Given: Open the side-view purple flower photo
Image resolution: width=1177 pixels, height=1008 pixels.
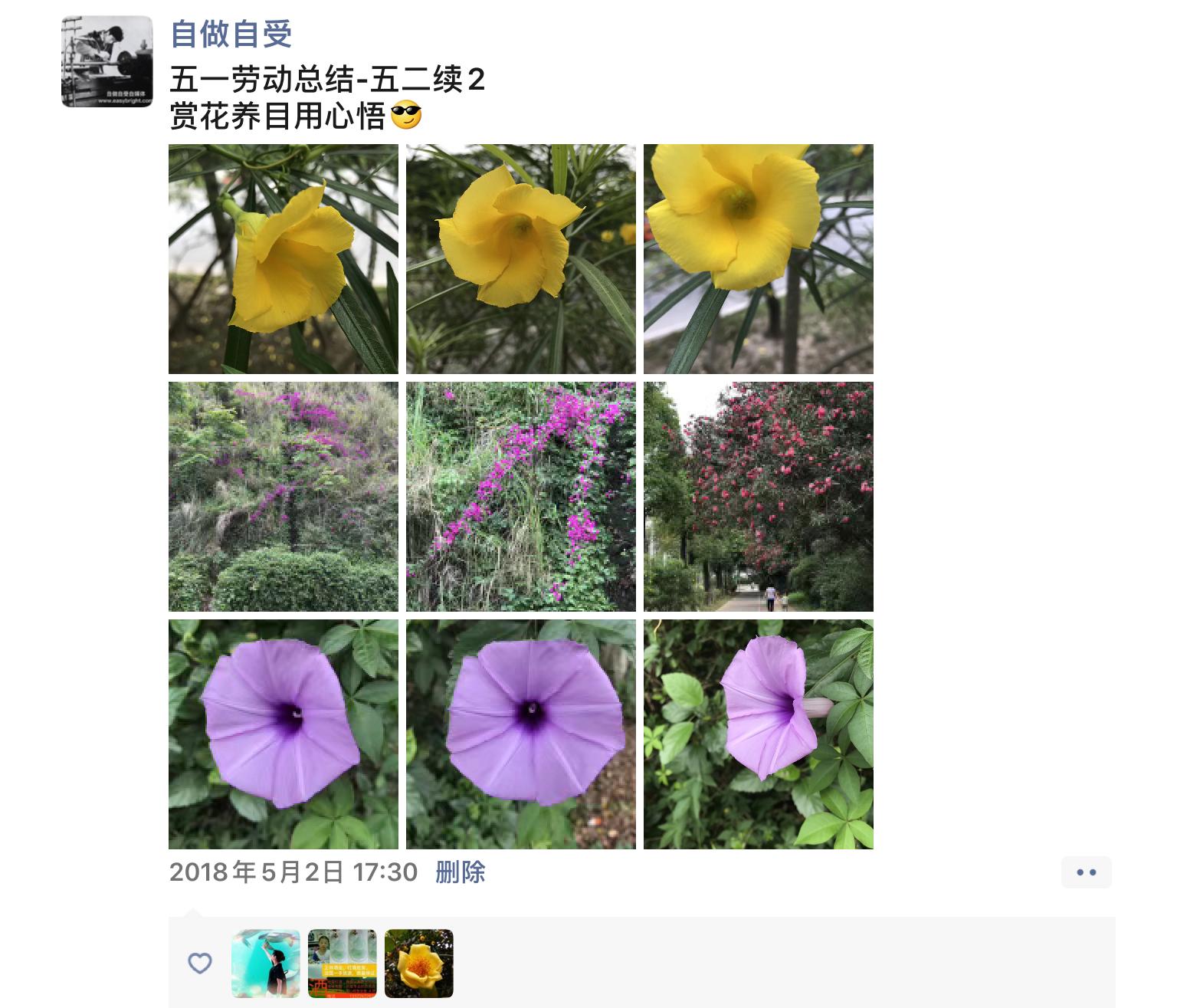Looking at the screenshot, I should [x=759, y=734].
